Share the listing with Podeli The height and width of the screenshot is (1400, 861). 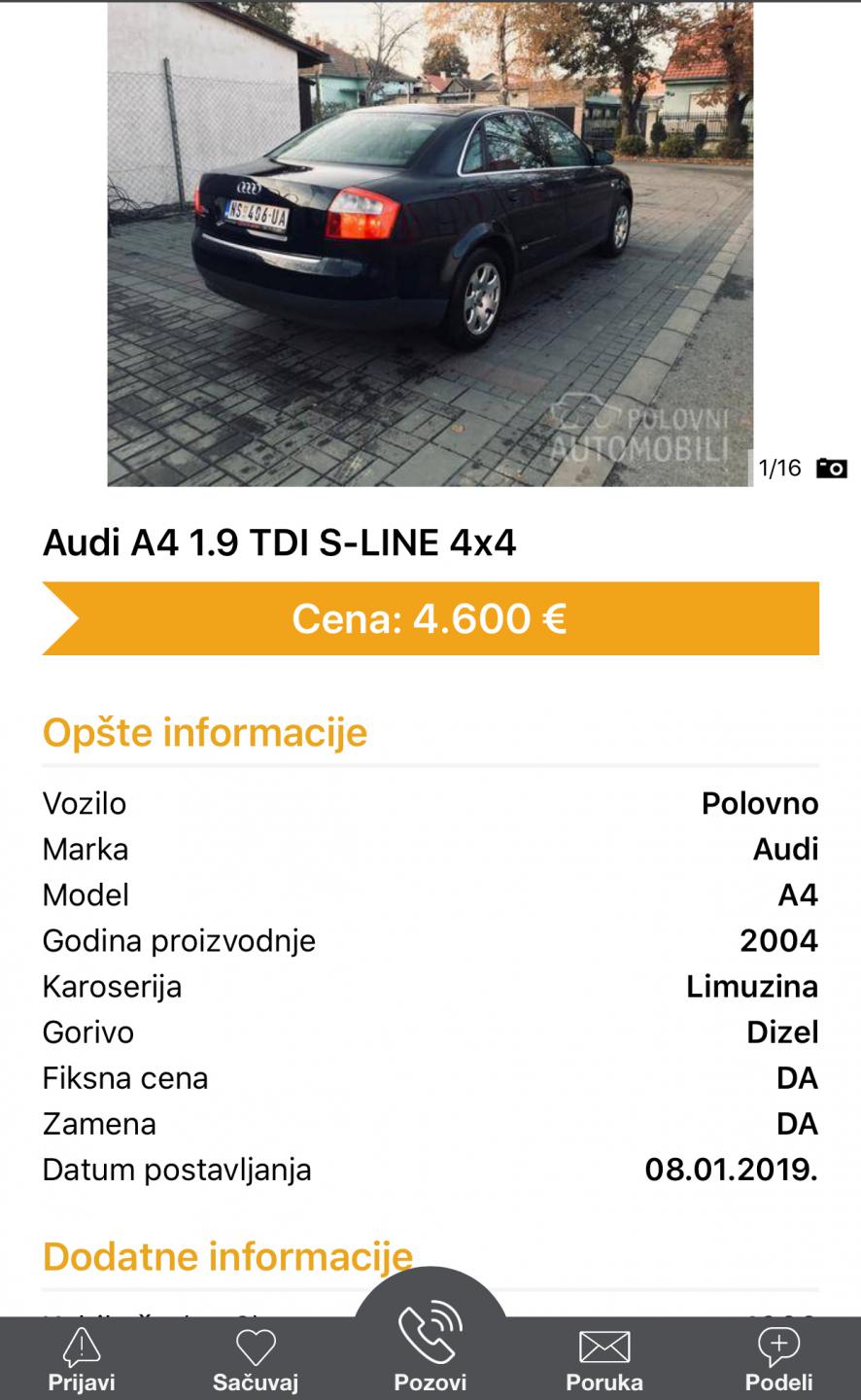point(778,1359)
